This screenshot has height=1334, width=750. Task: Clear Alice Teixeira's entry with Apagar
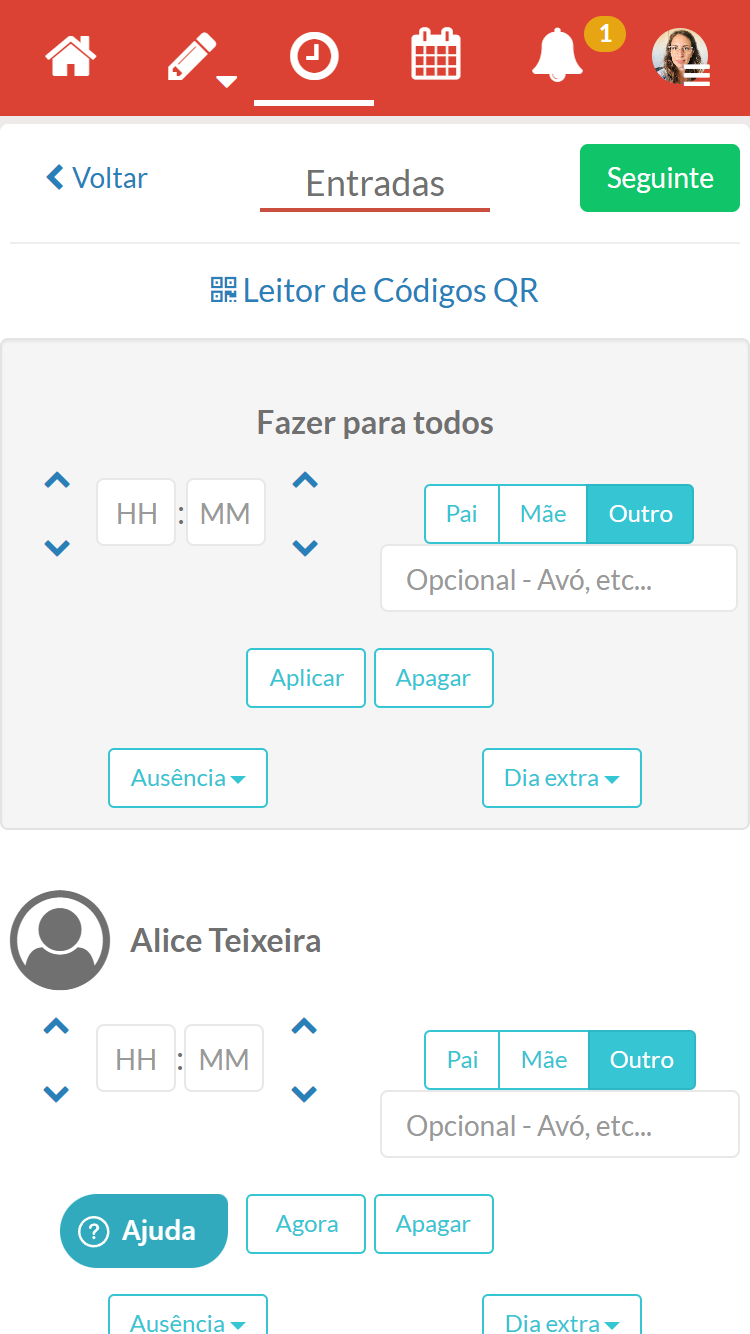(433, 1224)
